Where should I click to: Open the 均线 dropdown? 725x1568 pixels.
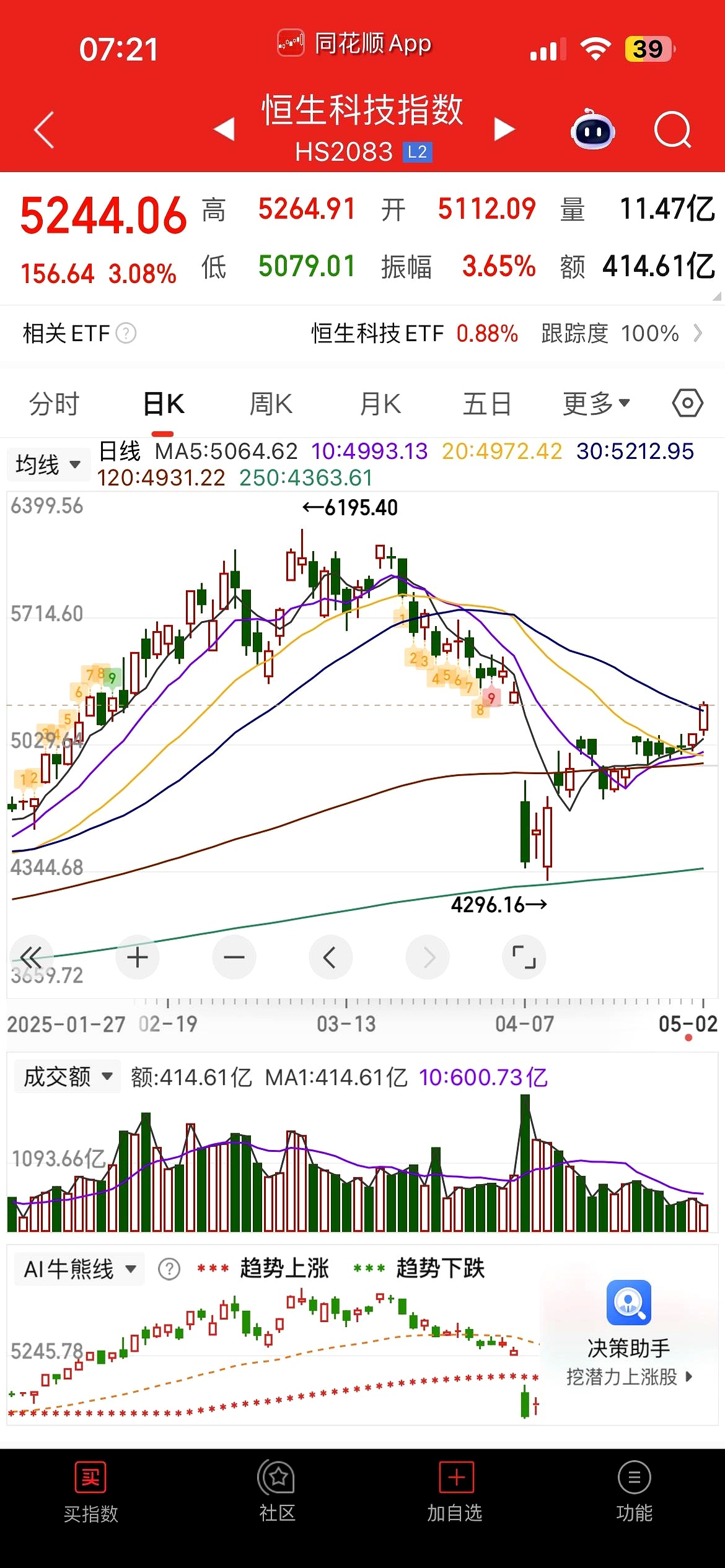click(48, 464)
